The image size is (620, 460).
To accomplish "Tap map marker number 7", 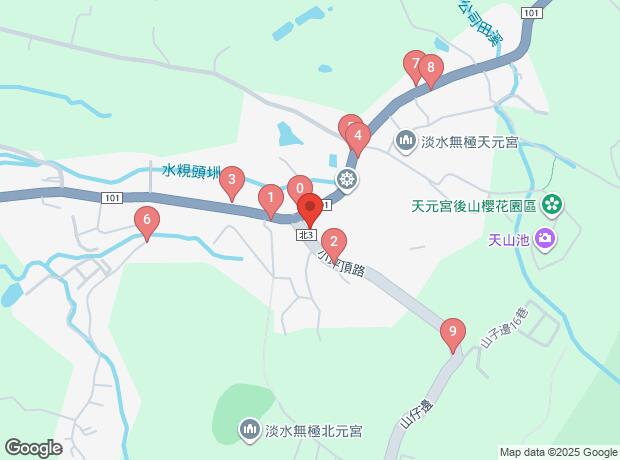I will click(x=415, y=64).
